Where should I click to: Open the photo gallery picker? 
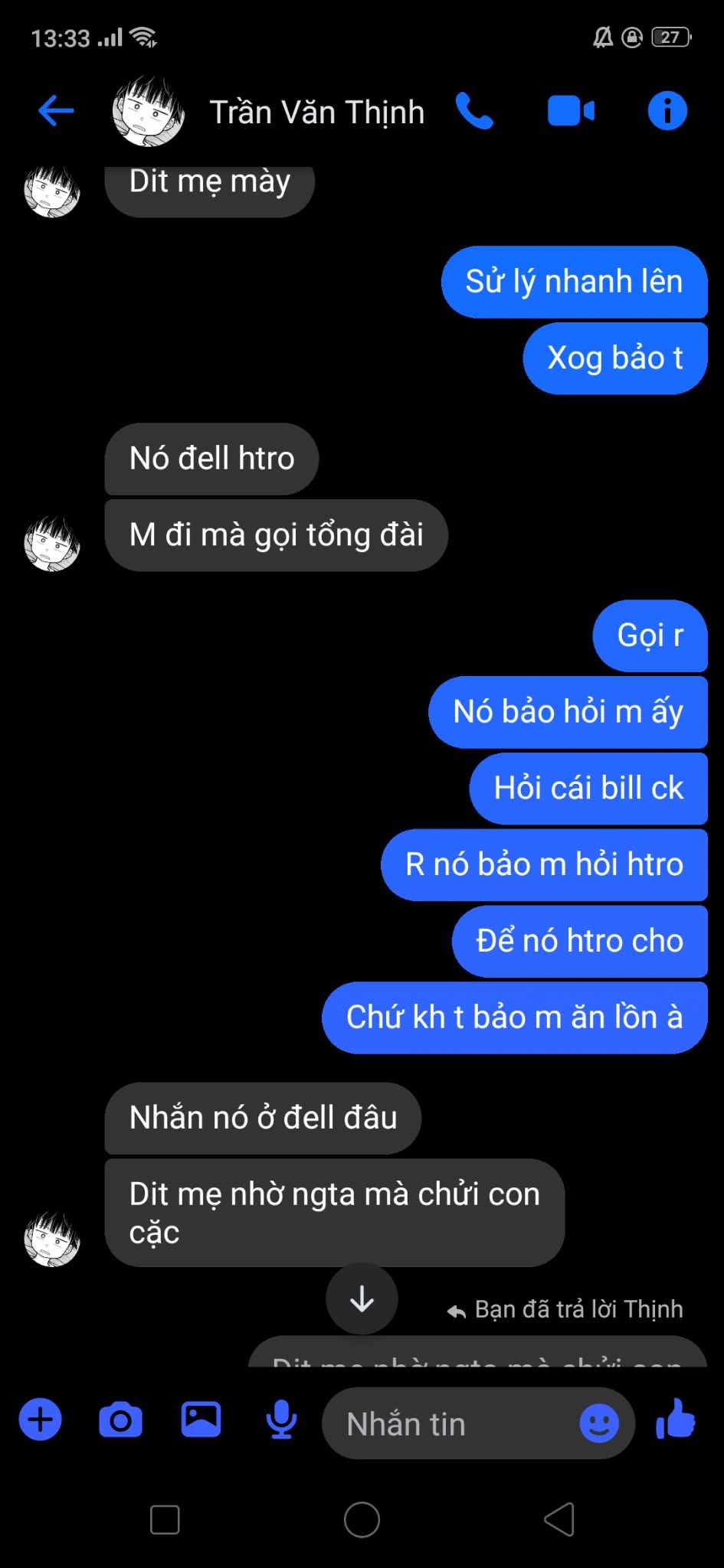(201, 1419)
